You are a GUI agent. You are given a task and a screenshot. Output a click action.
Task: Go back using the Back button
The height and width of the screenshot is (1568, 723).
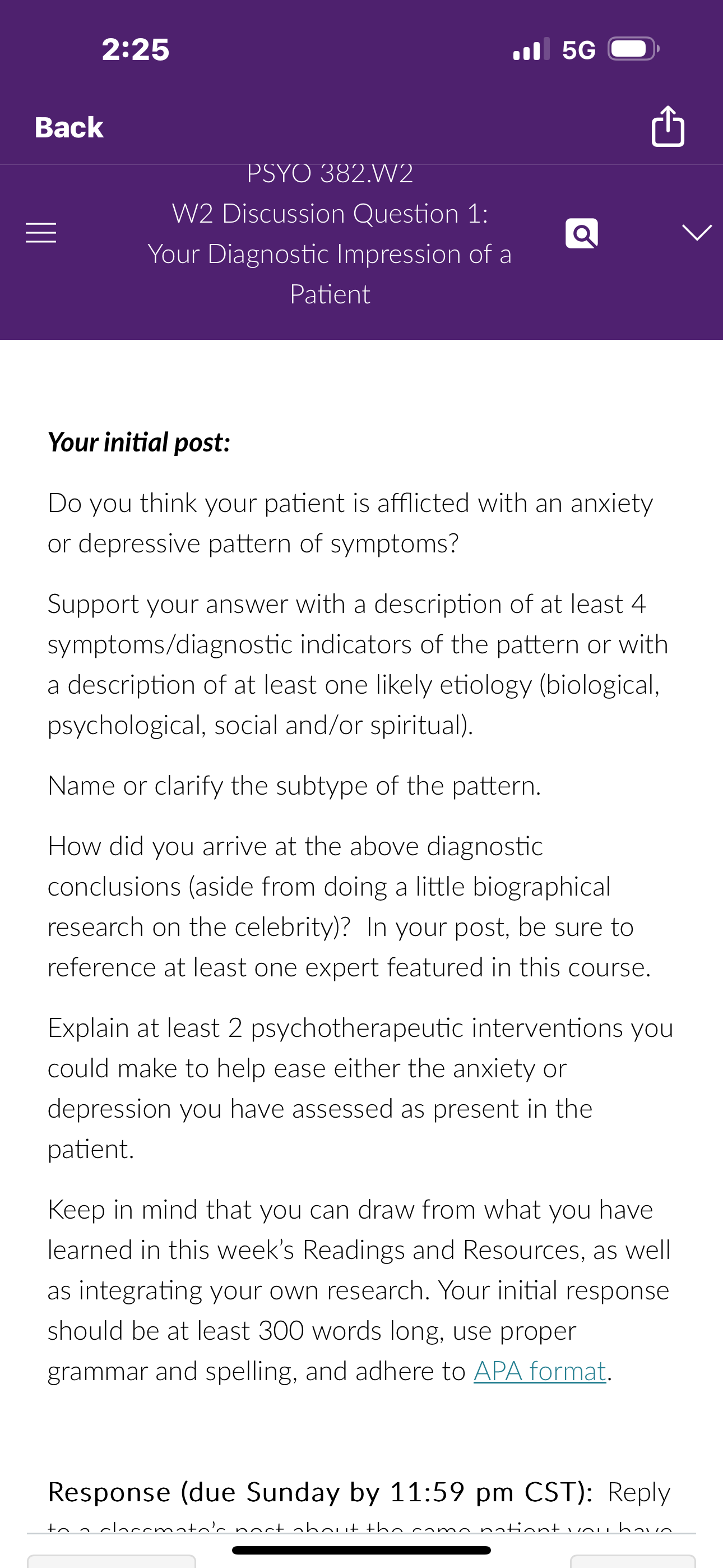[x=69, y=127]
